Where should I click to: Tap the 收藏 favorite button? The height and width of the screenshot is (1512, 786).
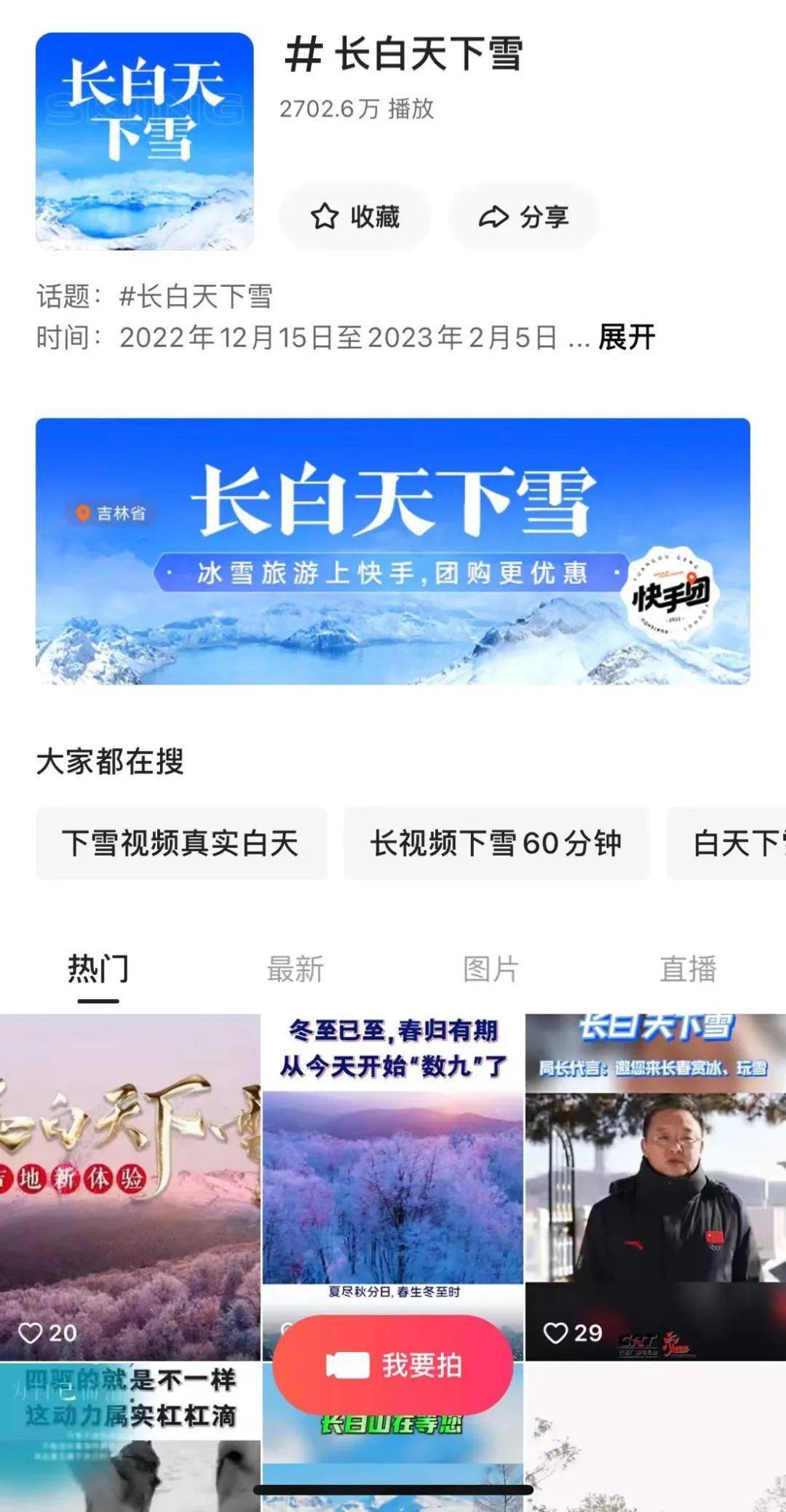pyautogui.click(x=354, y=217)
